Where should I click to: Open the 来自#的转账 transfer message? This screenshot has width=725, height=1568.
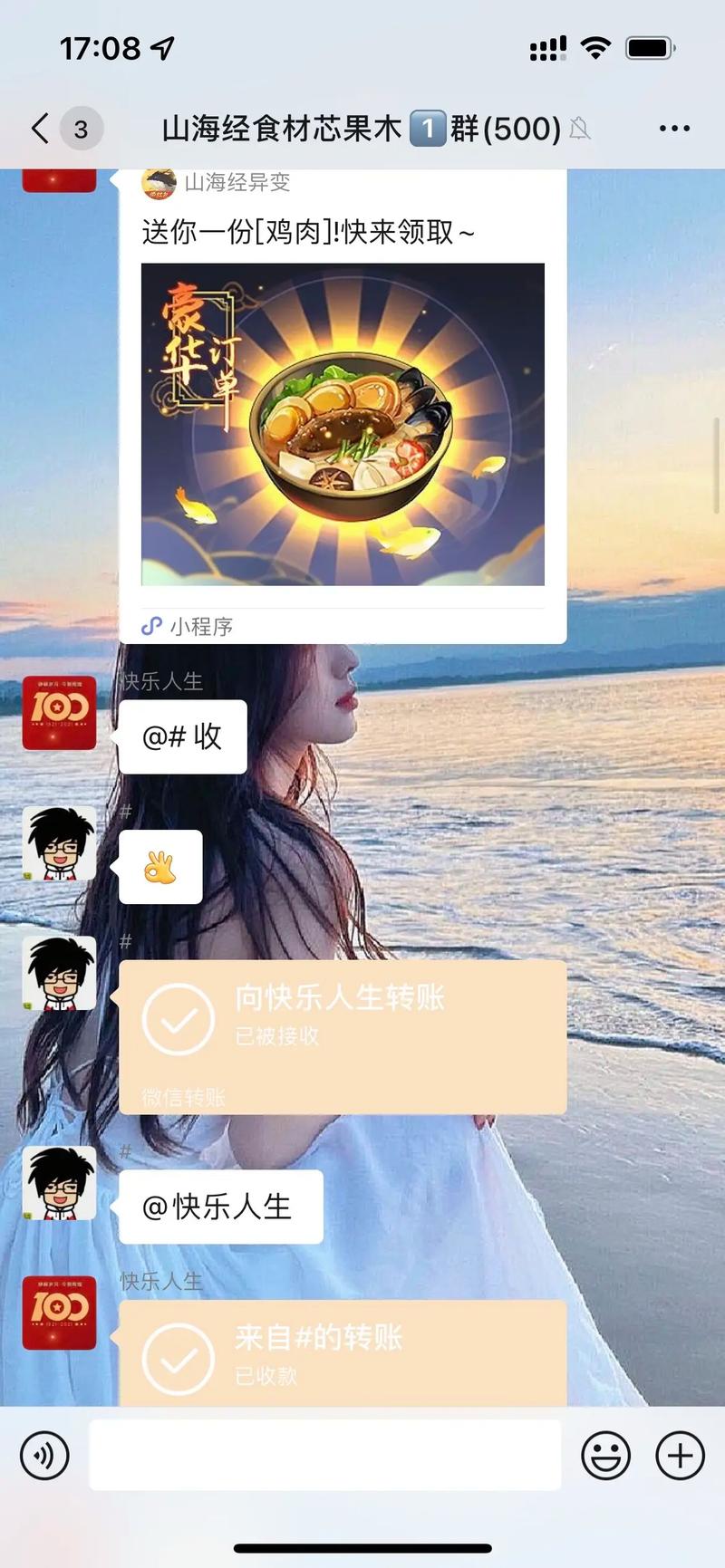coord(343,1353)
